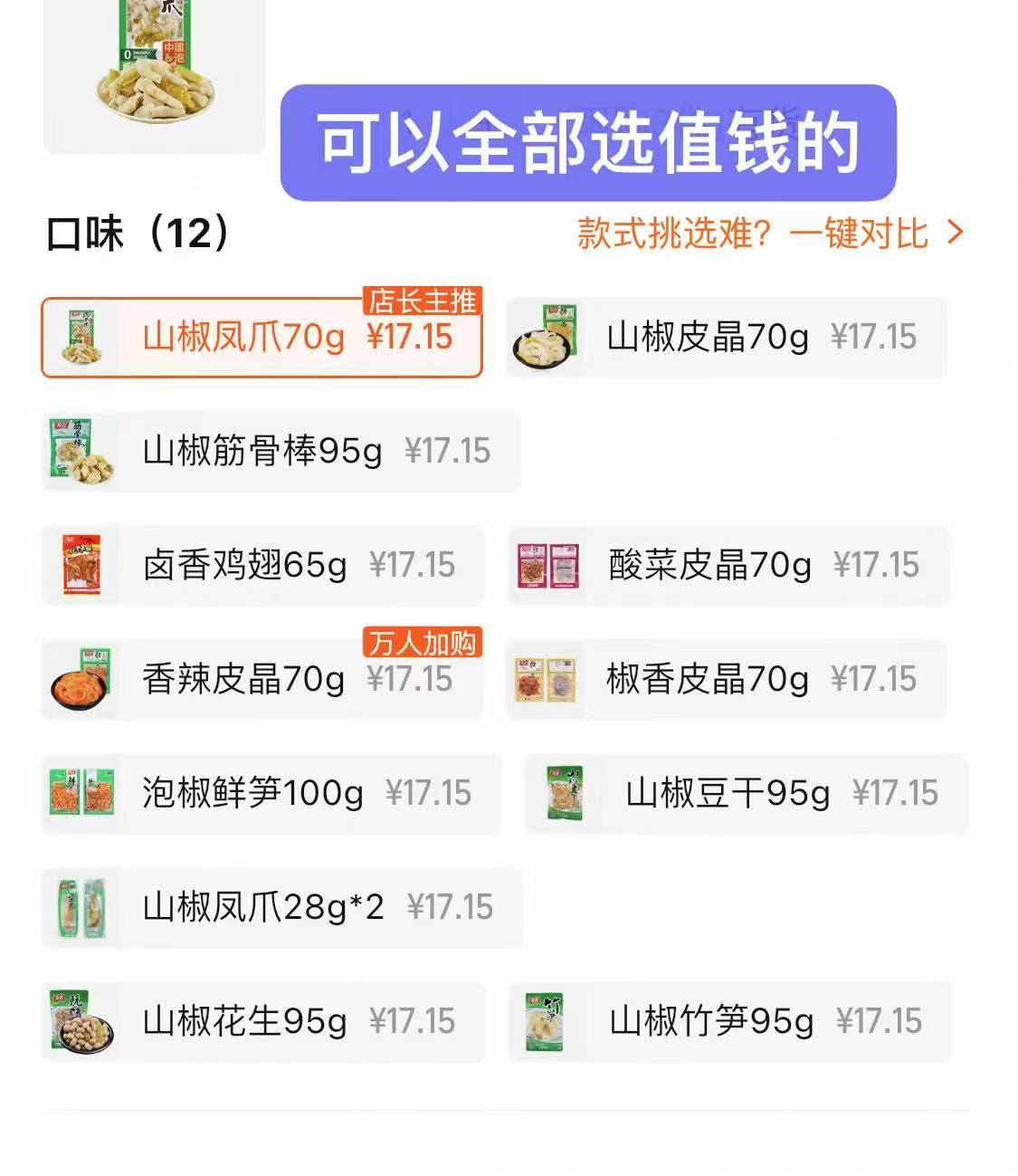
Task: Click the chevron next to 一键对比
Action: [x=955, y=234]
